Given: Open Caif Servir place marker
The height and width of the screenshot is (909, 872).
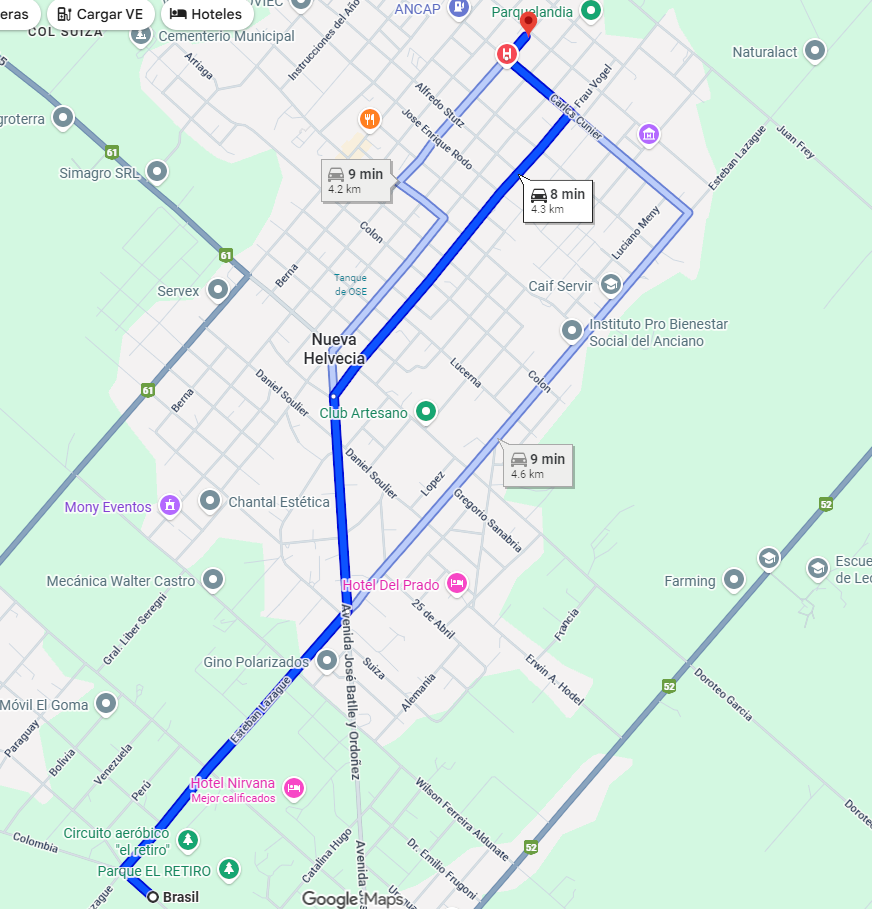Looking at the screenshot, I should point(610,285).
